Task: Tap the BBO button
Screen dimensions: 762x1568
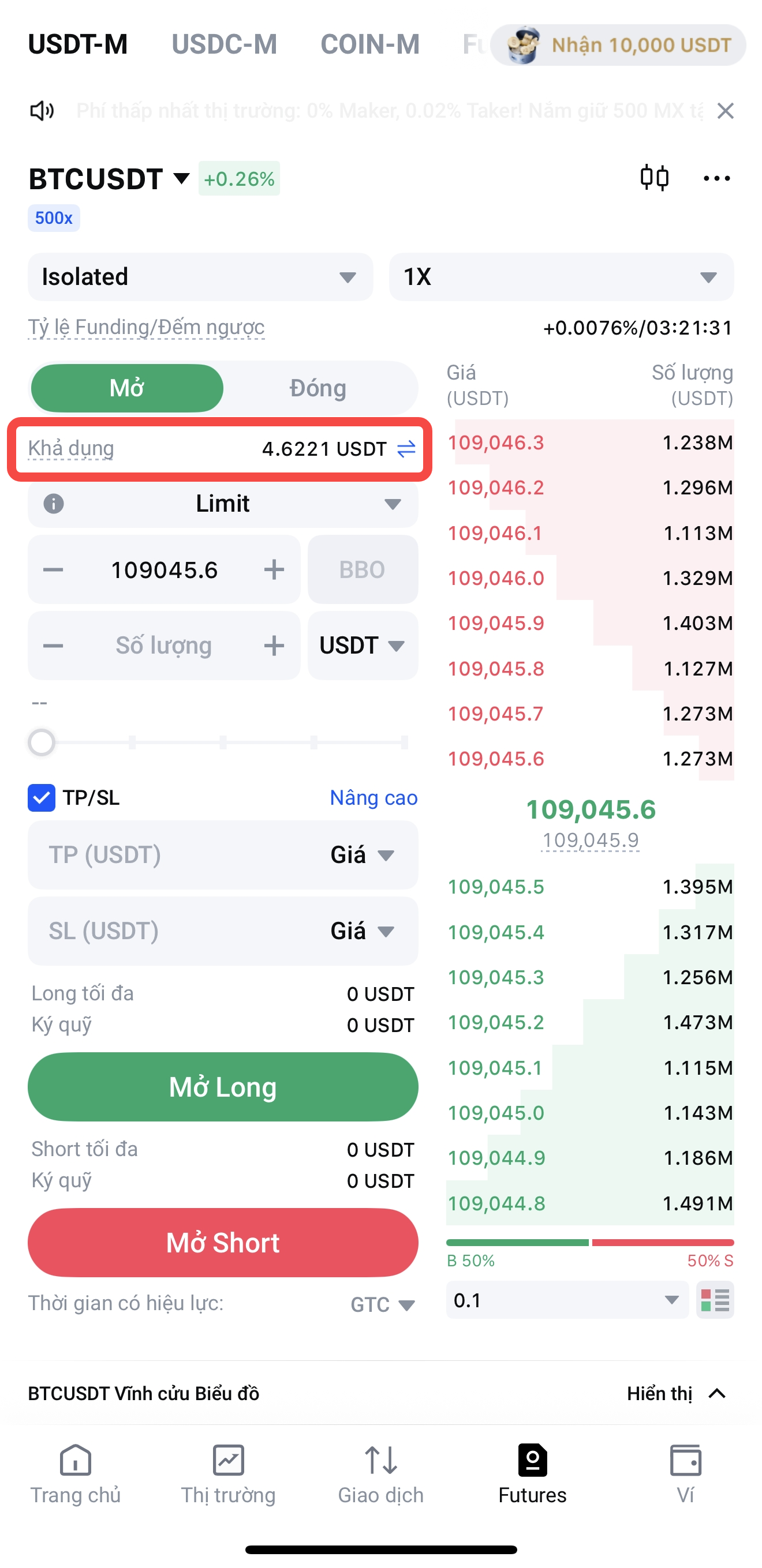Action: coord(363,570)
